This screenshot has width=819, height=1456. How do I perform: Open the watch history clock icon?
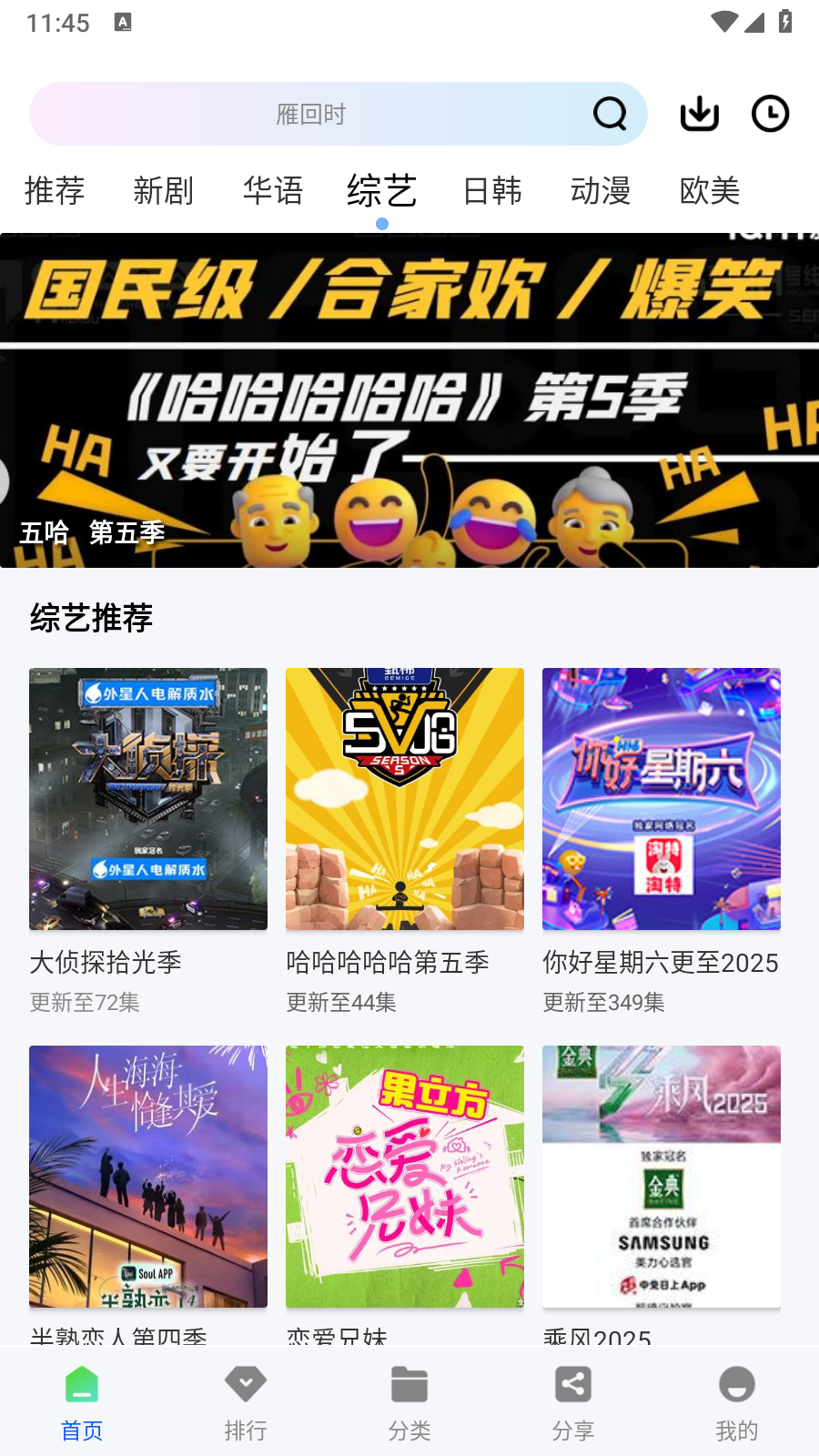point(770,115)
